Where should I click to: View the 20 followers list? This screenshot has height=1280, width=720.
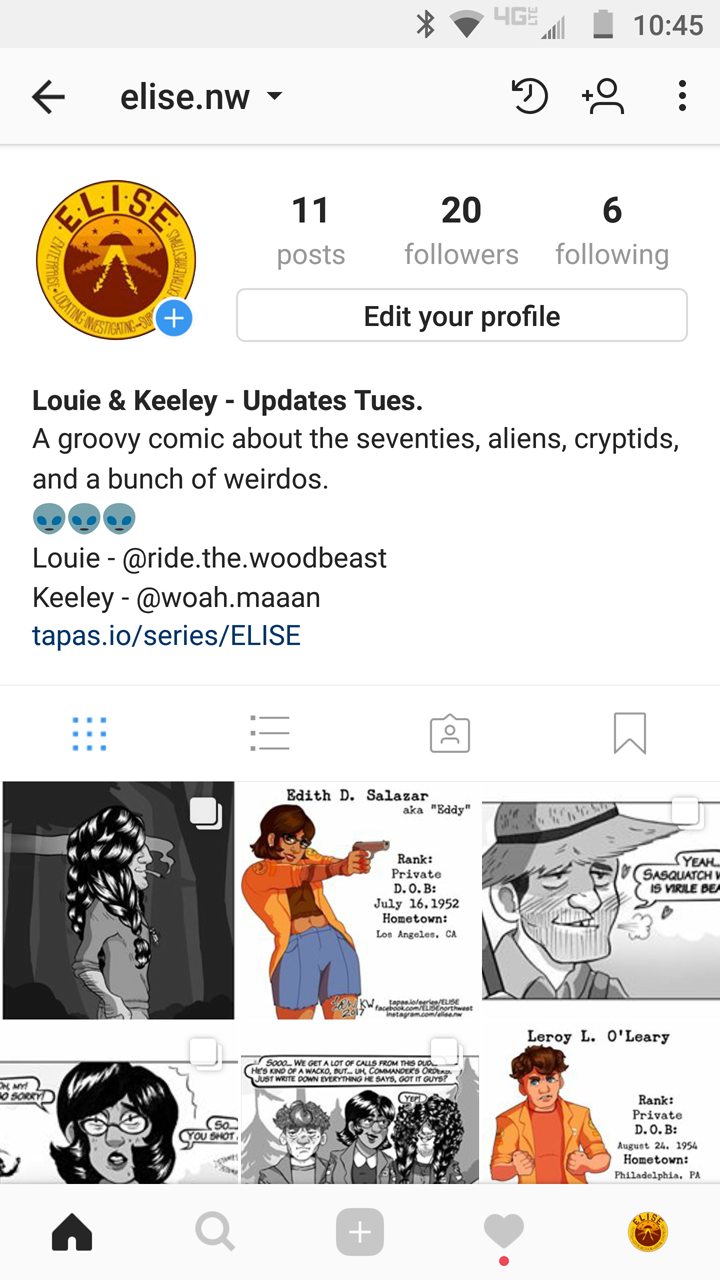(461, 231)
